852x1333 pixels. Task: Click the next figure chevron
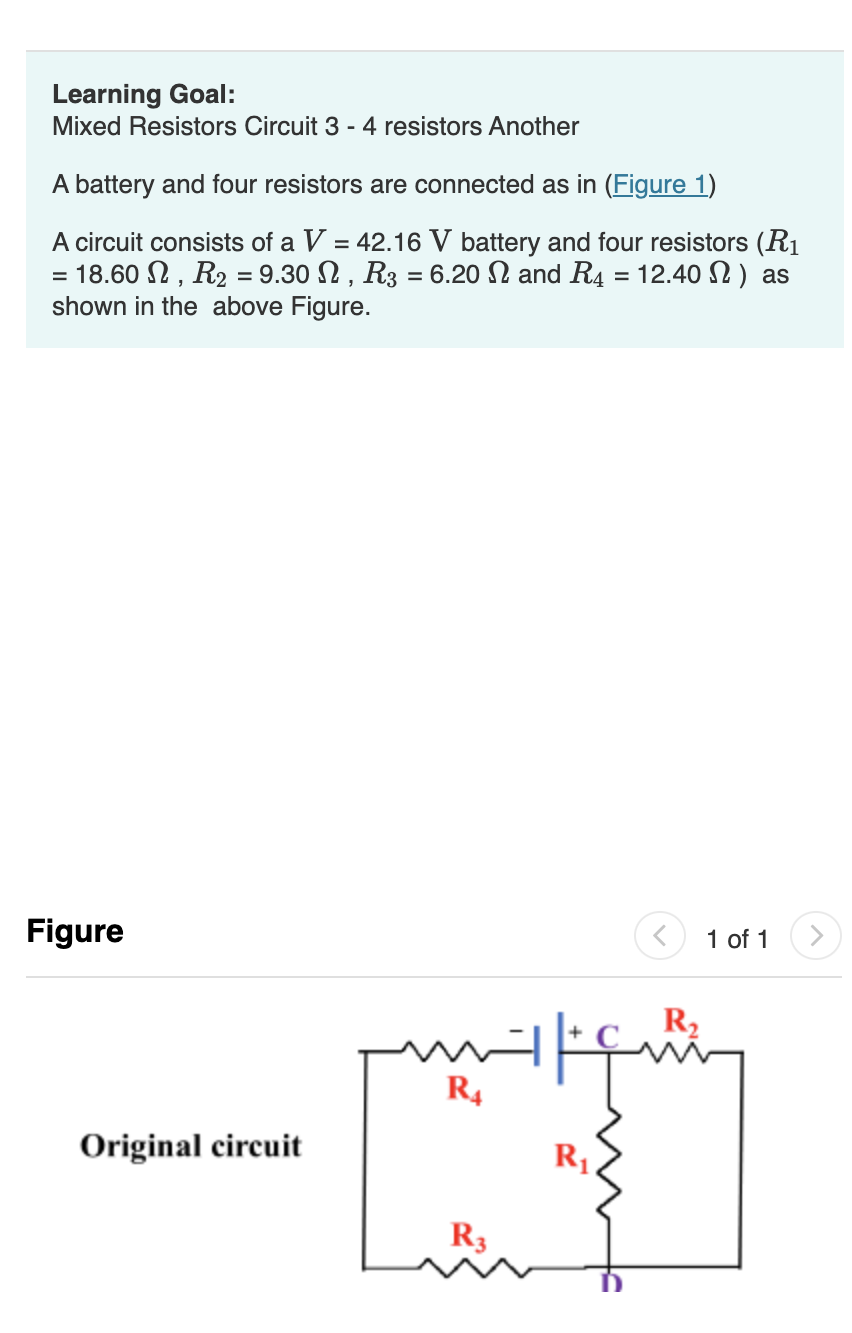[x=816, y=935]
